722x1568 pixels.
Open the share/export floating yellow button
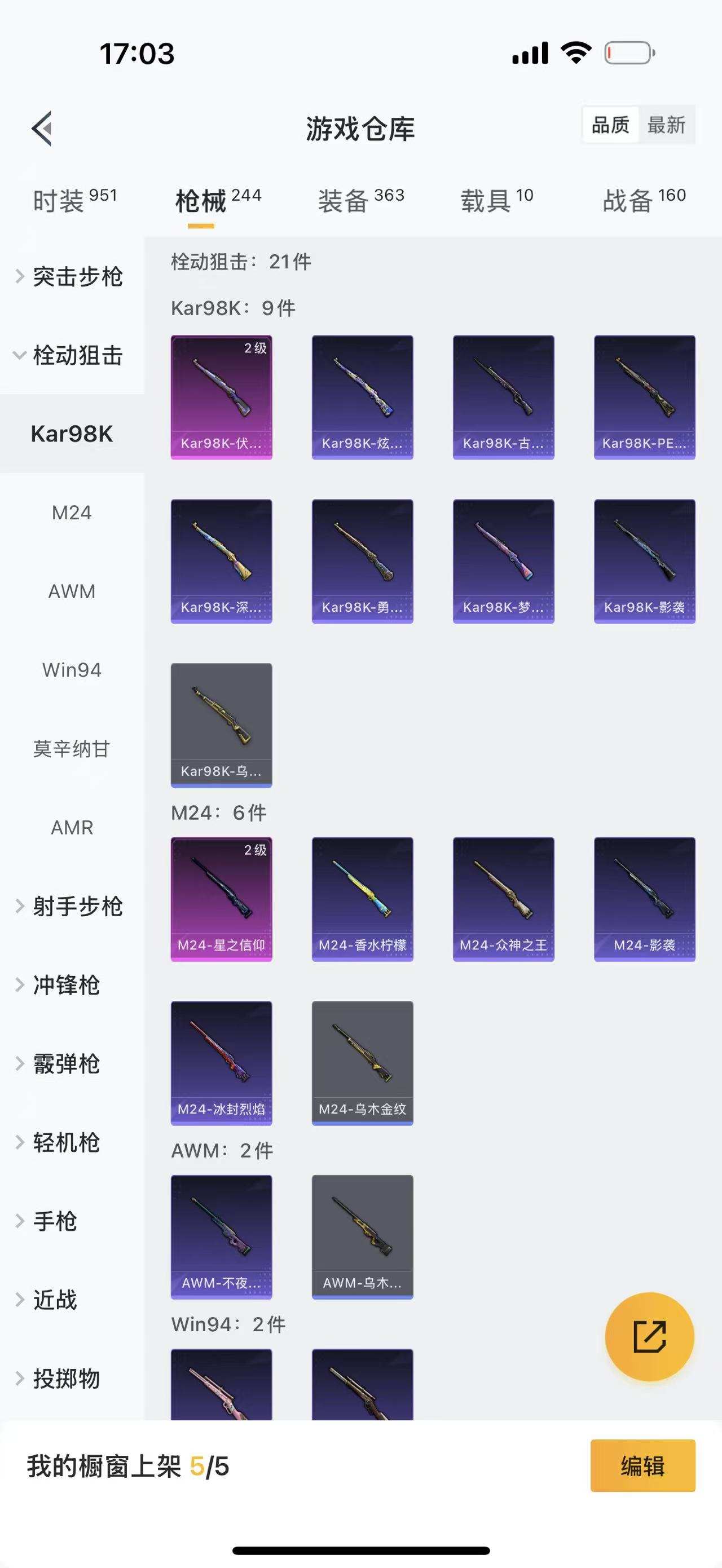(x=650, y=1336)
